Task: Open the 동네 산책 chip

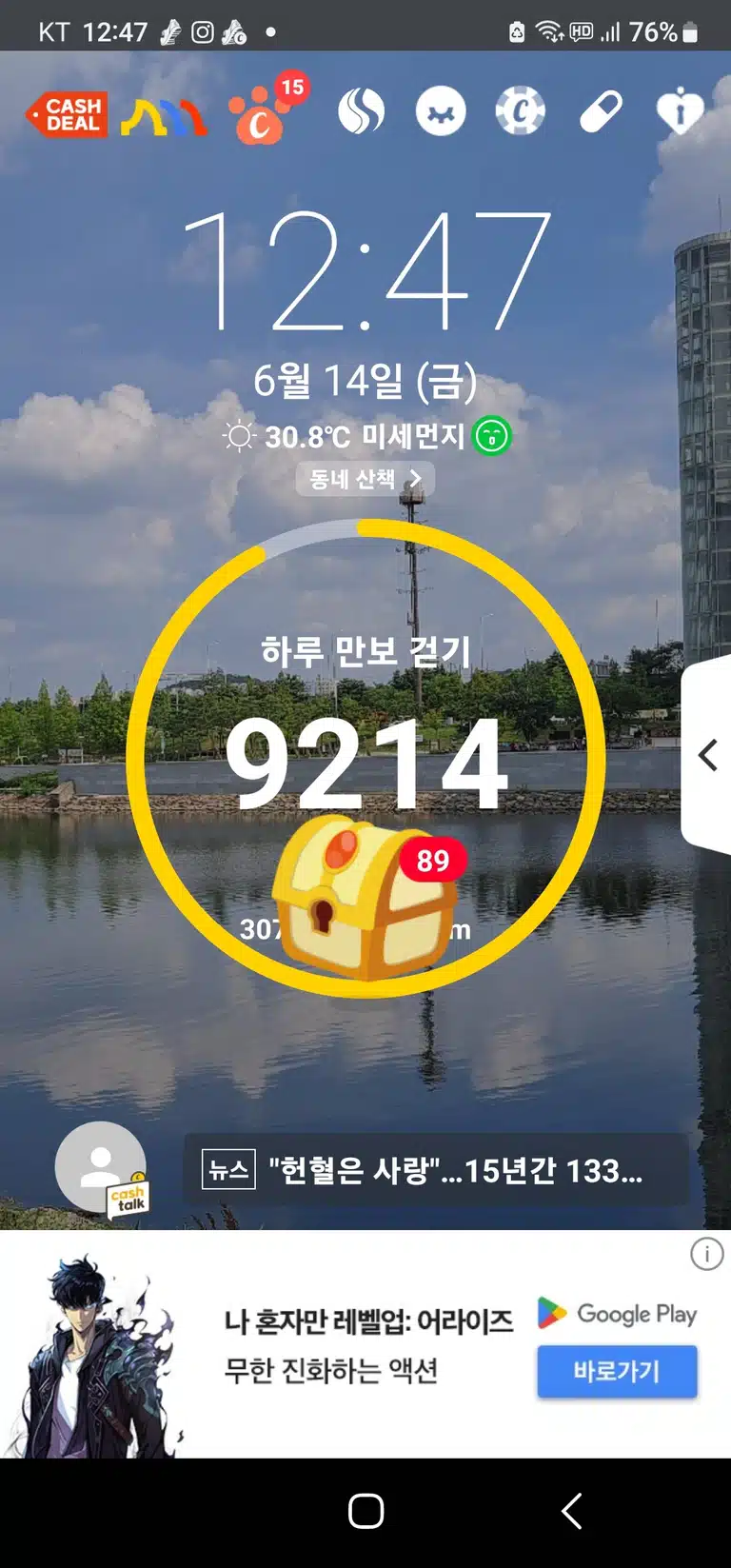Action: pos(365,479)
